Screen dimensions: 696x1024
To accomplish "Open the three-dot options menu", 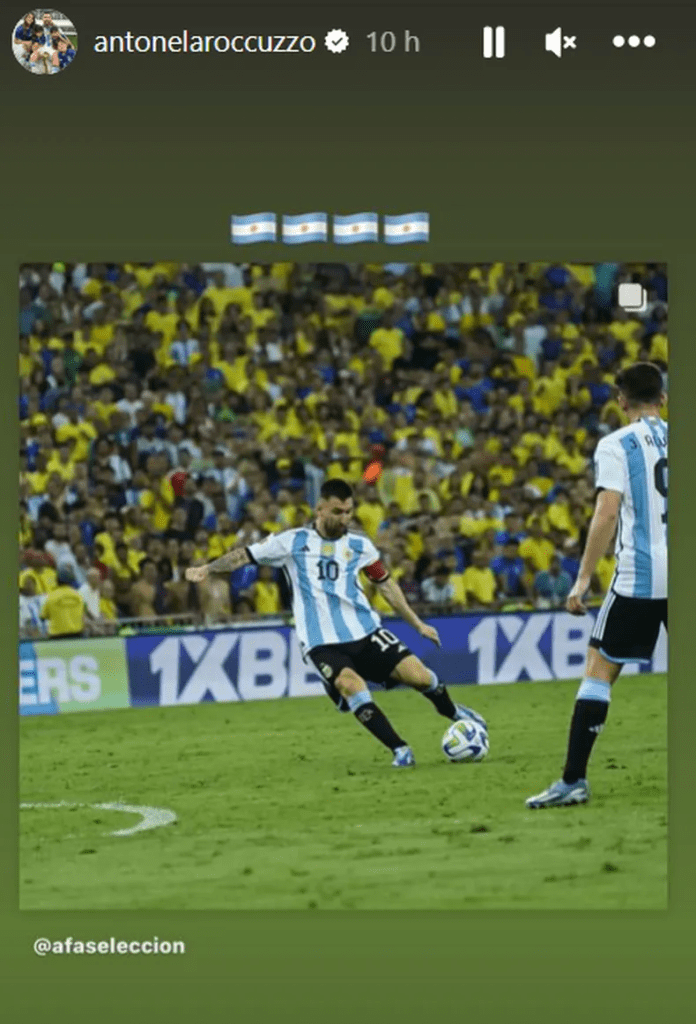I will coord(634,42).
